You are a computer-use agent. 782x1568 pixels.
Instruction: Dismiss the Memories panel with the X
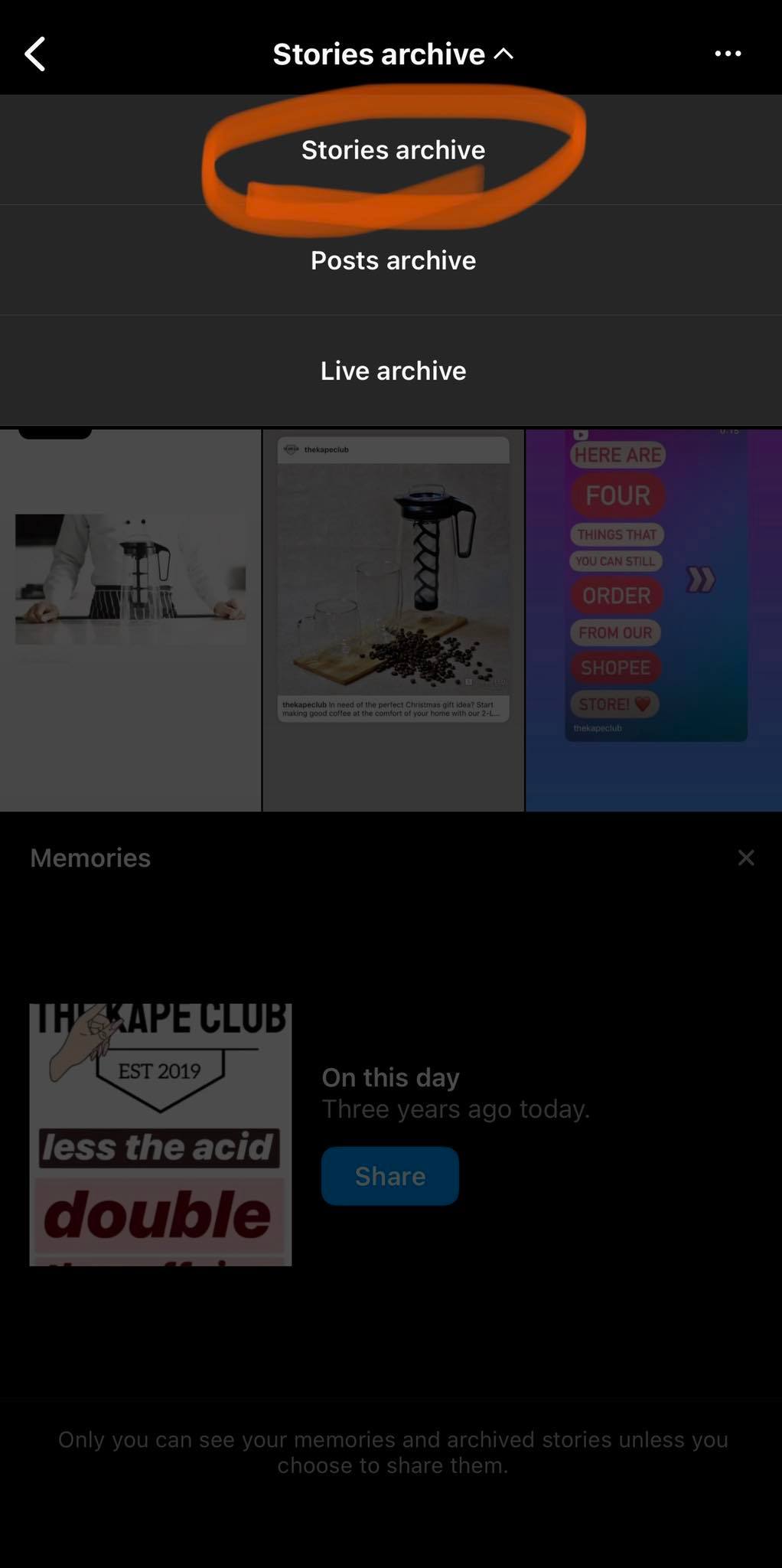point(747,857)
